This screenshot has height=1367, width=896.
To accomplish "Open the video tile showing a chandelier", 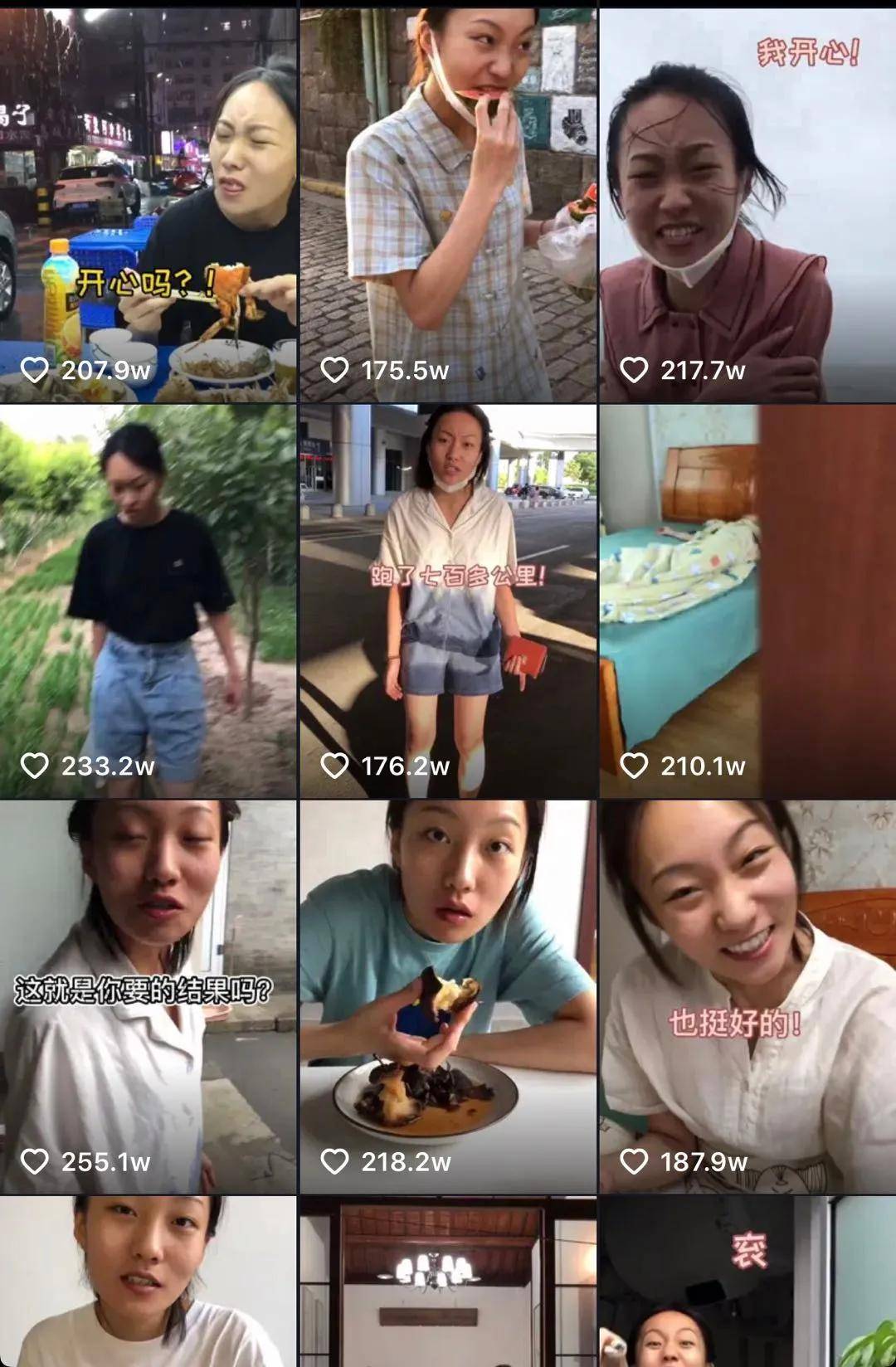I will pos(448,1282).
